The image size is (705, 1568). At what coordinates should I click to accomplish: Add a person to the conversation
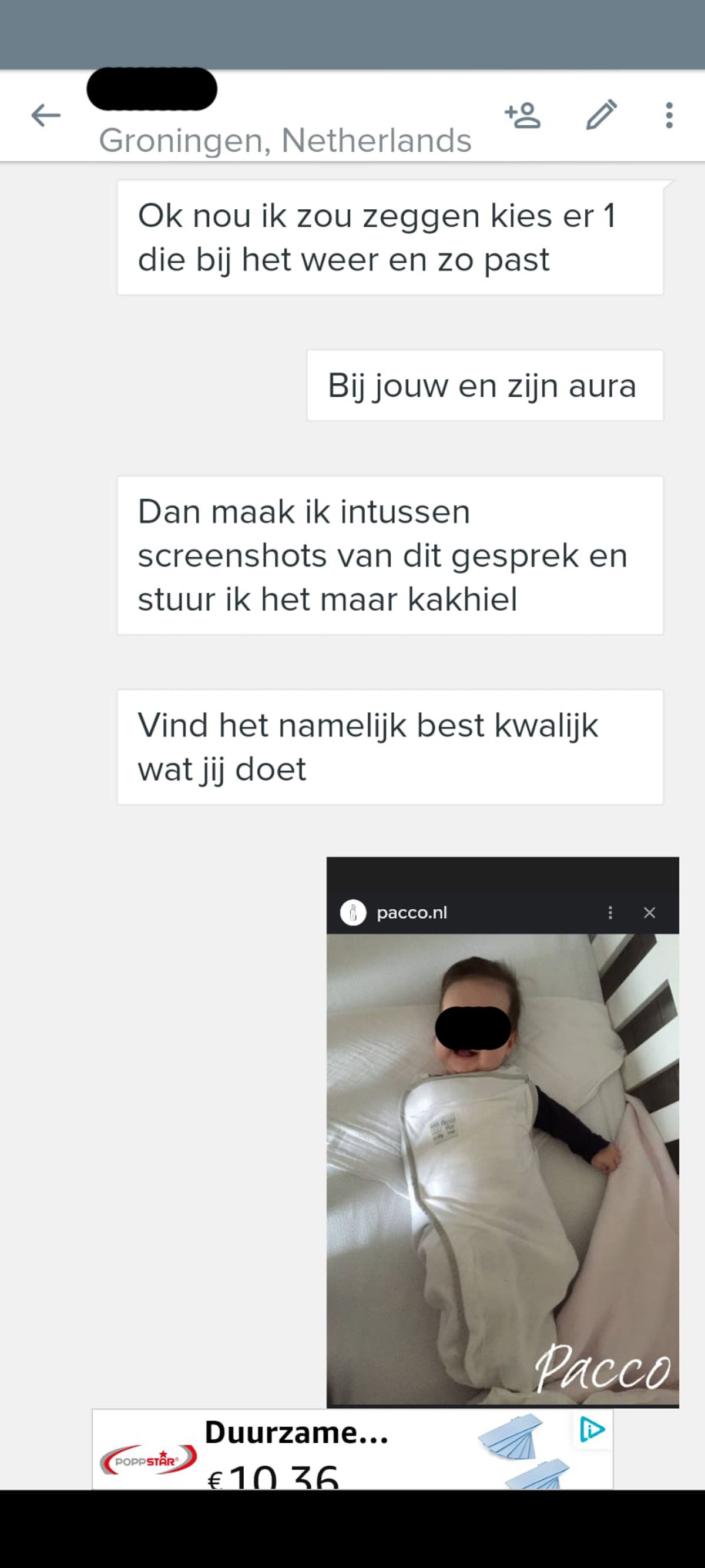tap(522, 115)
